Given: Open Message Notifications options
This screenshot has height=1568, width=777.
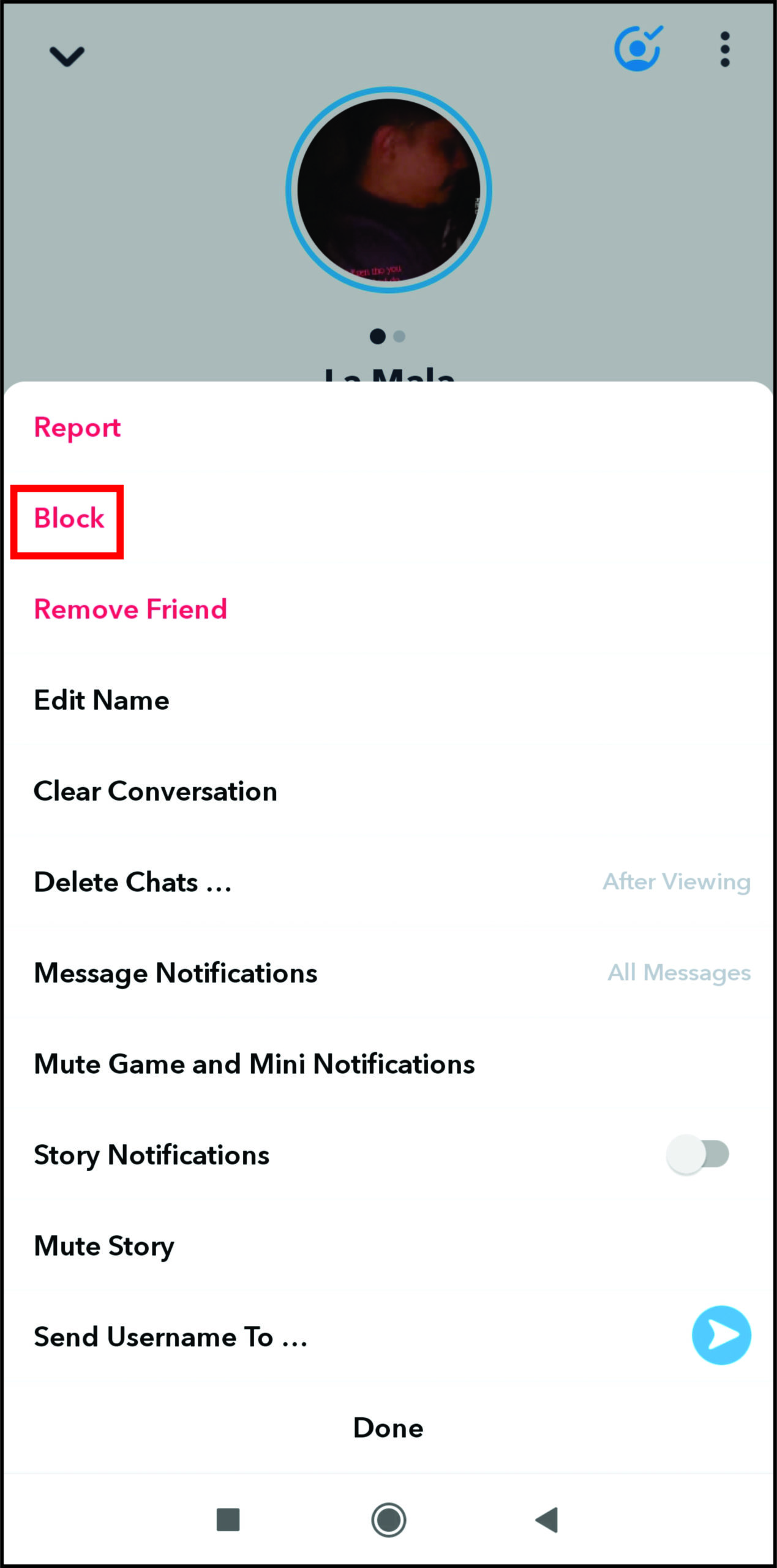Looking at the screenshot, I should pos(176,973).
